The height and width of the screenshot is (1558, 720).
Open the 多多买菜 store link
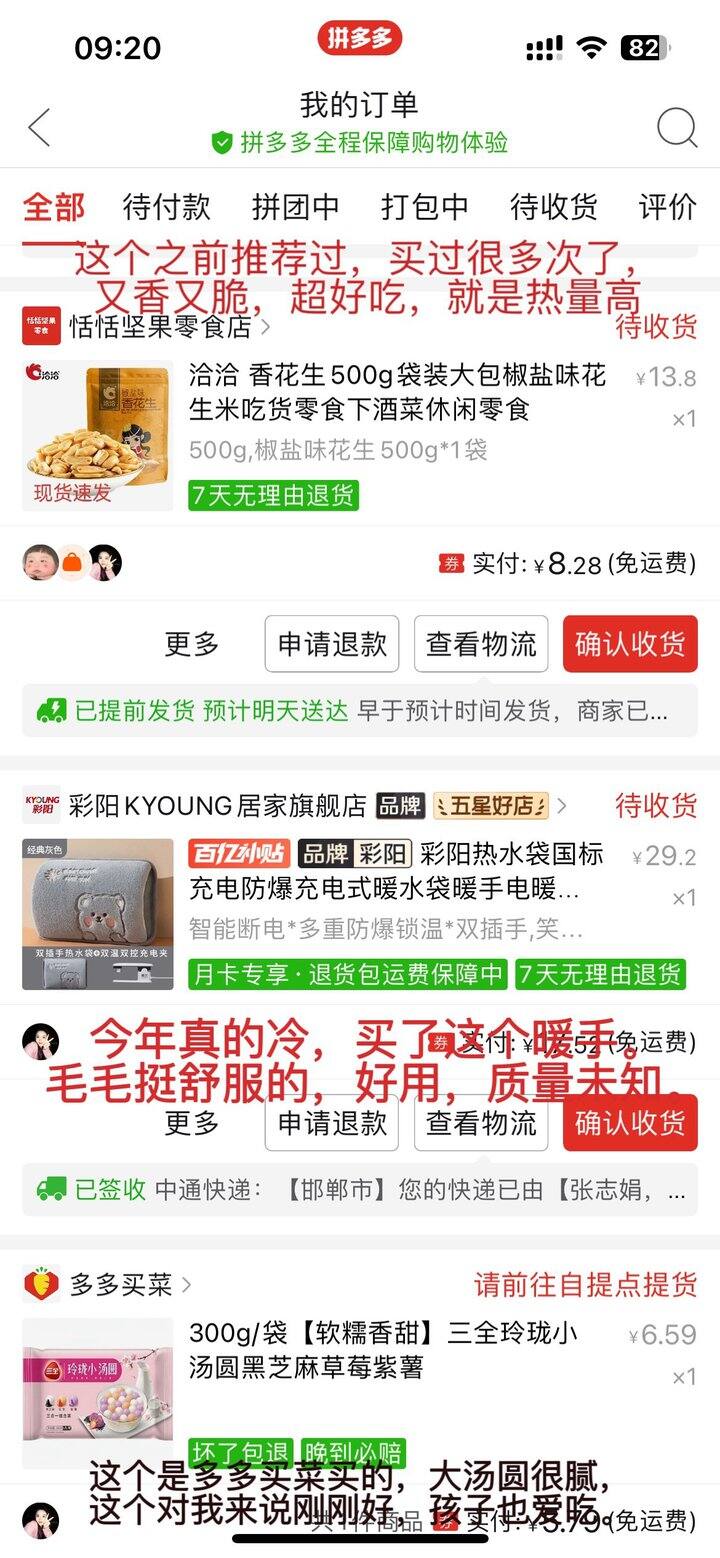point(120,1284)
